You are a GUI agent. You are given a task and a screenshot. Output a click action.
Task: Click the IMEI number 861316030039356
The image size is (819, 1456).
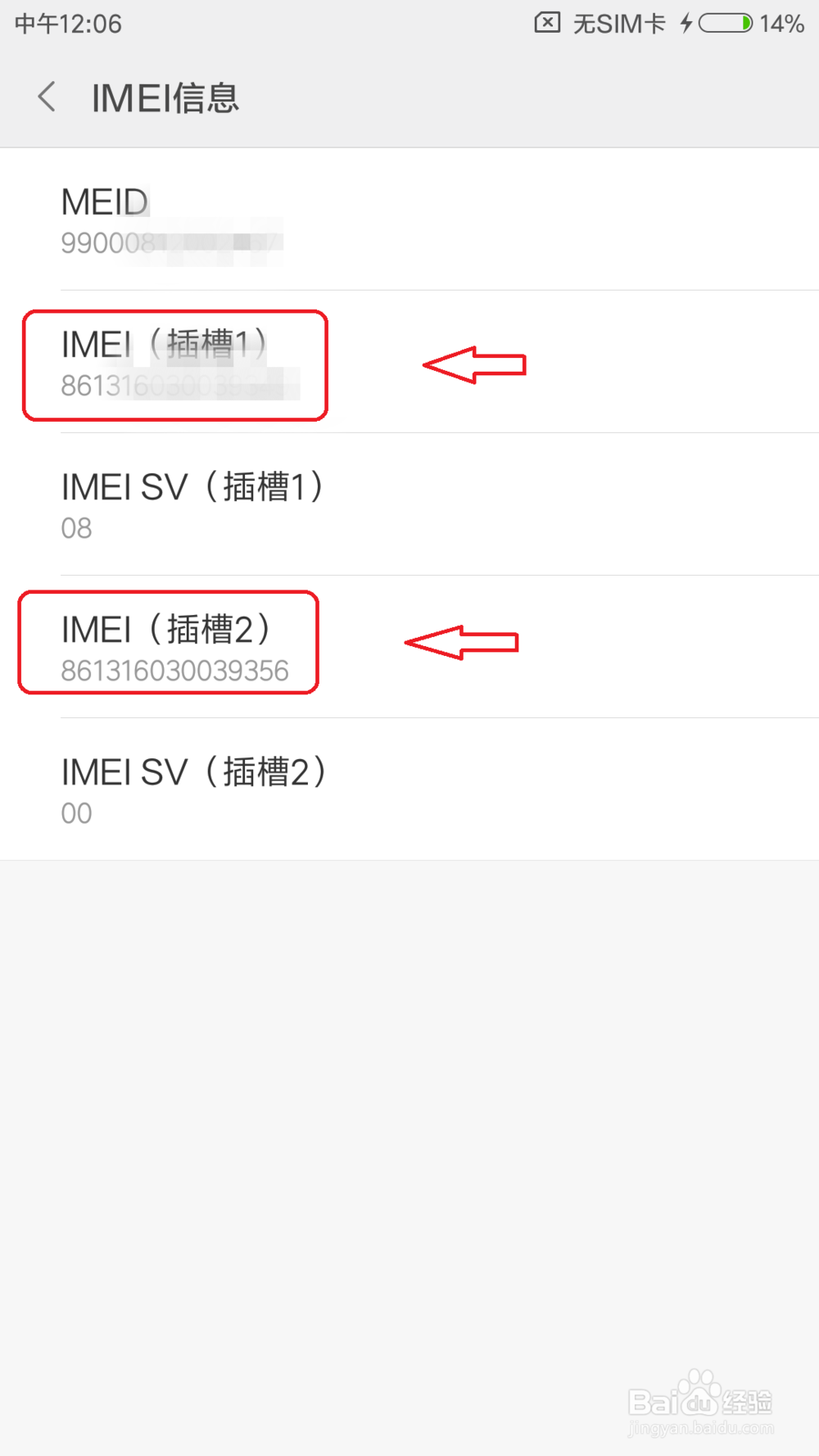(174, 671)
